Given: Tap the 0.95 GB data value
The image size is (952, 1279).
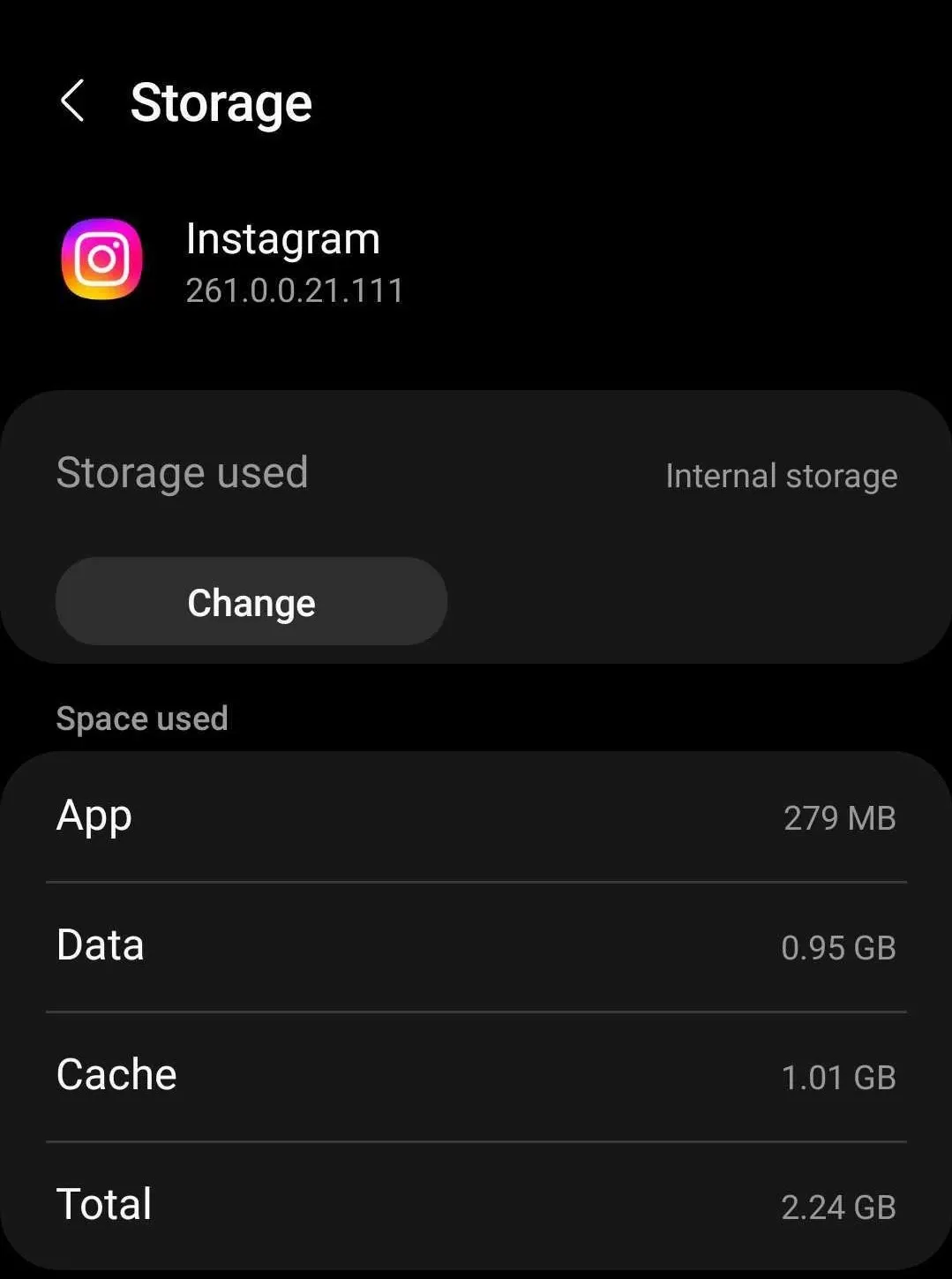Looking at the screenshot, I should click(837, 947).
